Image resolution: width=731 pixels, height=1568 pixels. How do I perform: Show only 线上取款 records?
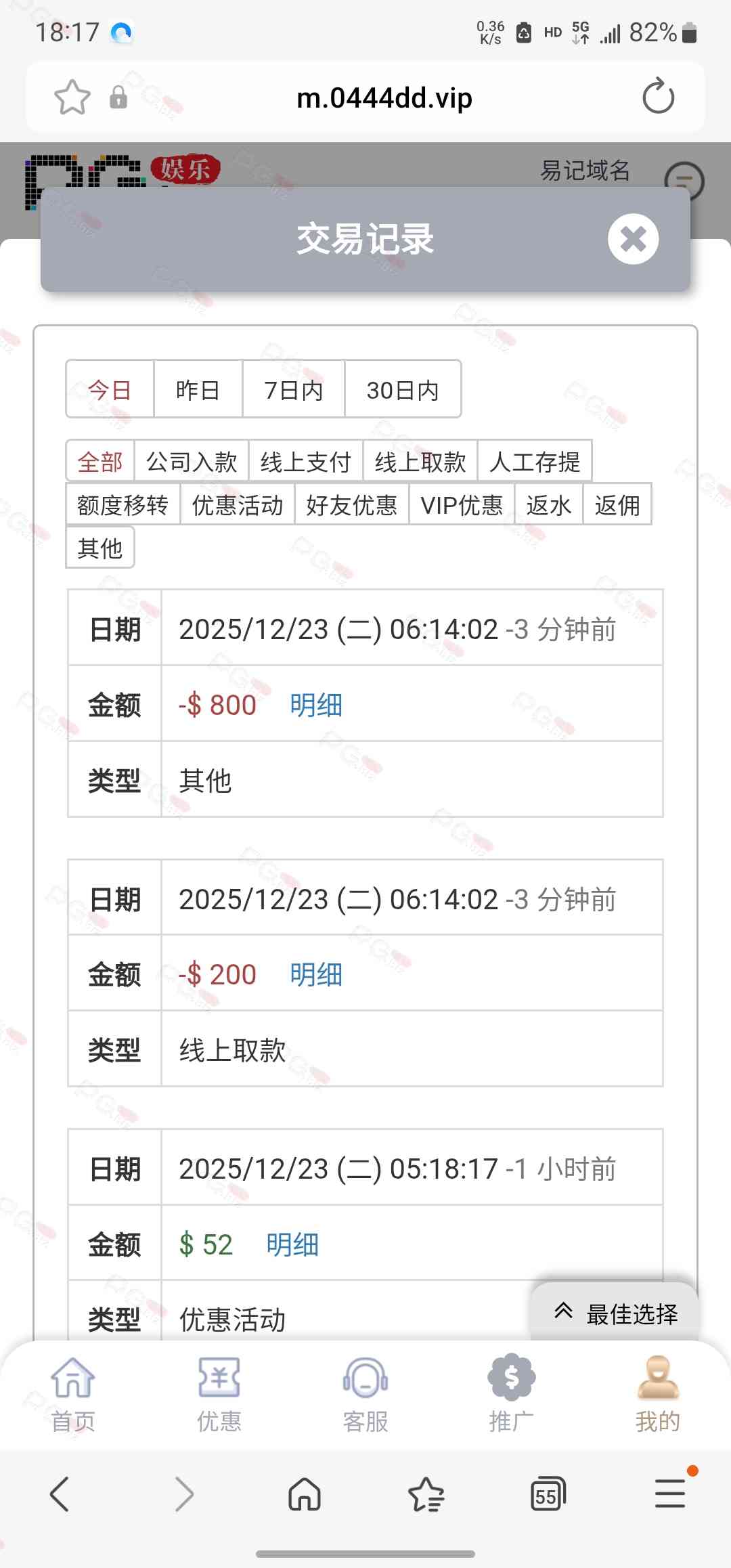(420, 462)
